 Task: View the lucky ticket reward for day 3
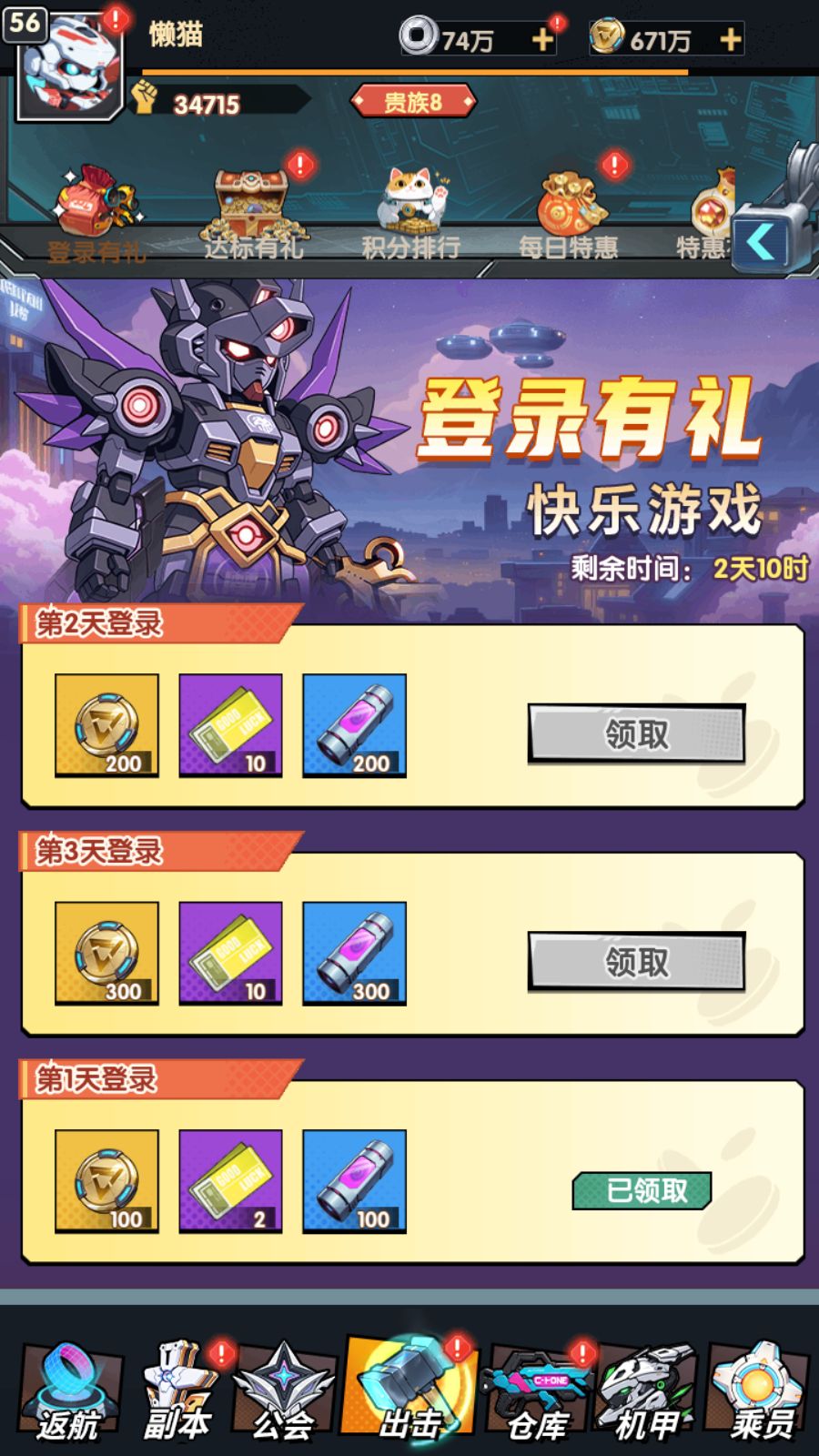230,953
